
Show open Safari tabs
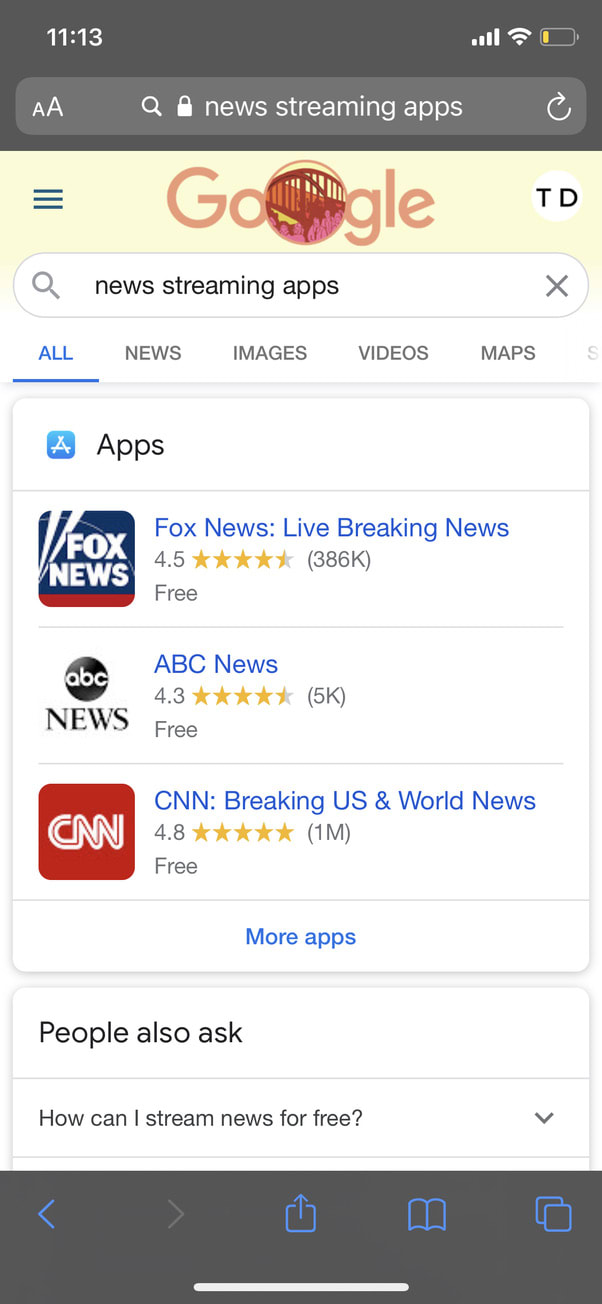click(x=553, y=1214)
